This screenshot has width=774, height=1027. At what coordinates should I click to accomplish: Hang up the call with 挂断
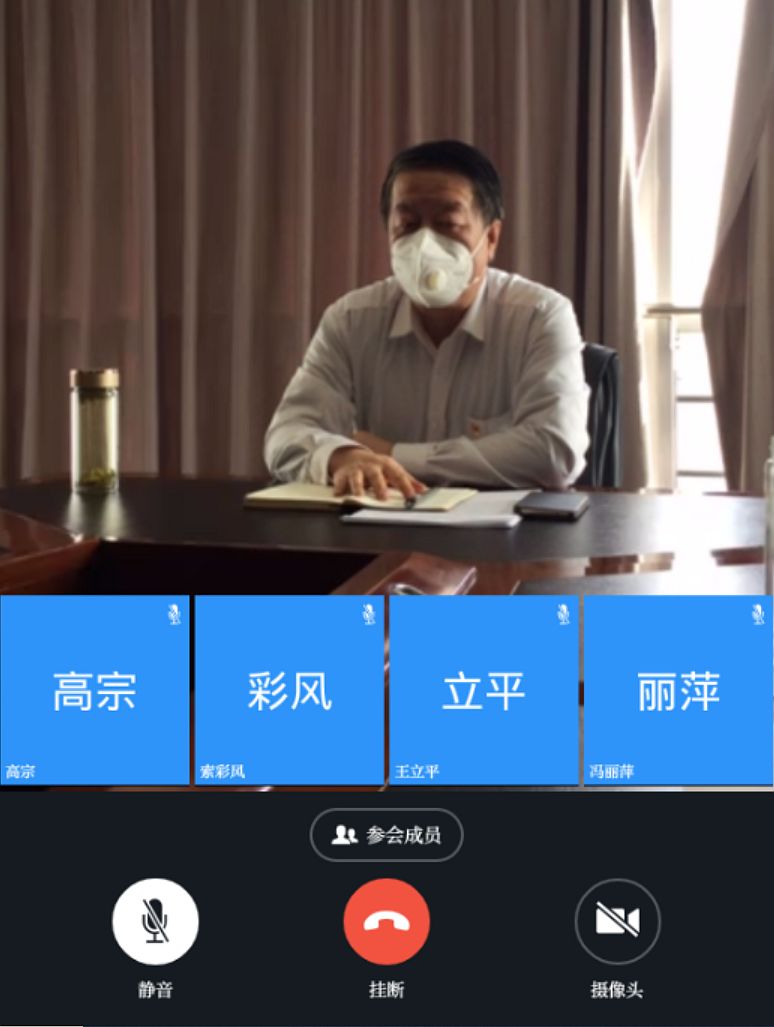[x=386, y=921]
